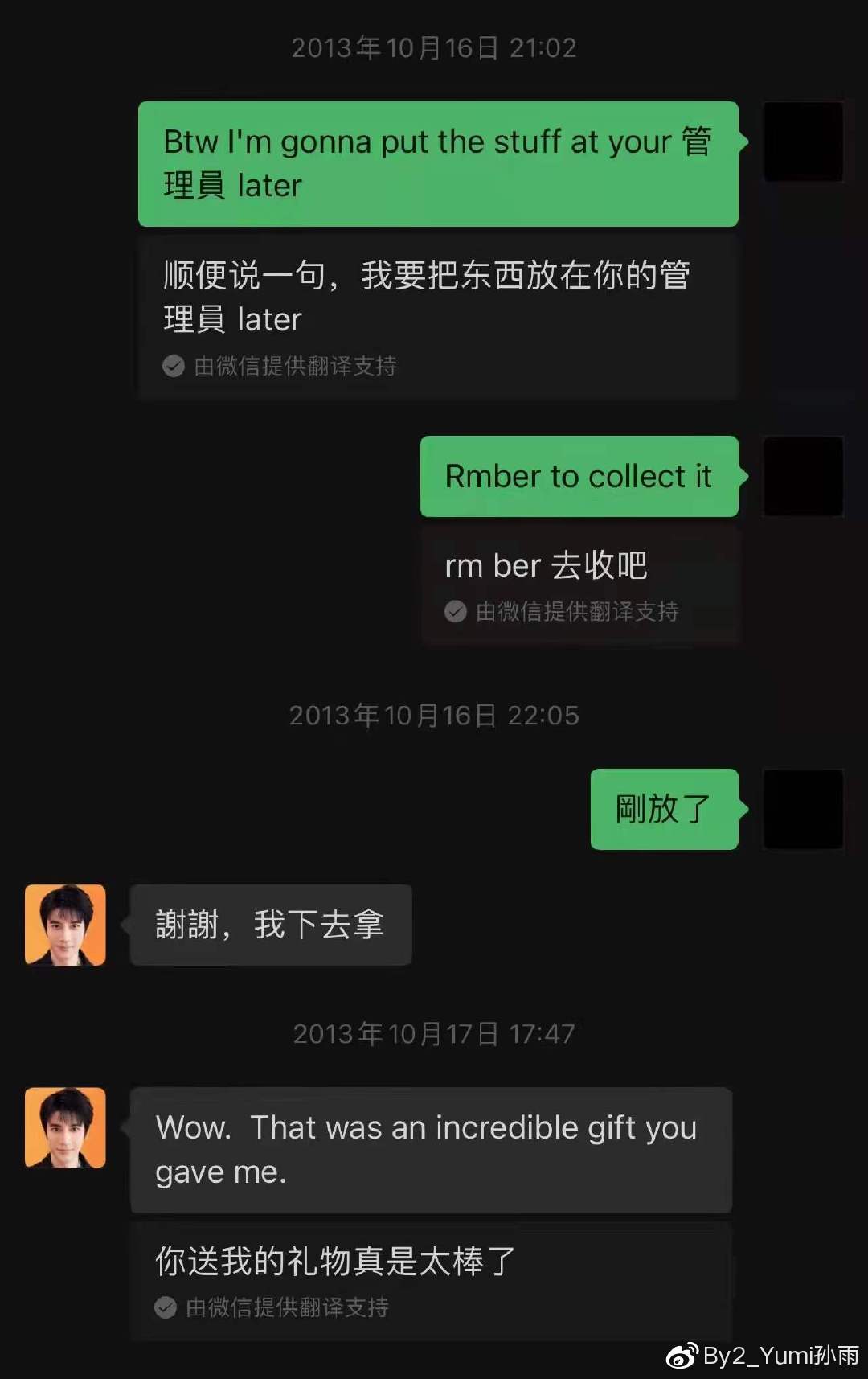The image size is (868, 1379).
Task: Tap the 謝謝，我下去拿 message bubble
Action: [270, 924]
